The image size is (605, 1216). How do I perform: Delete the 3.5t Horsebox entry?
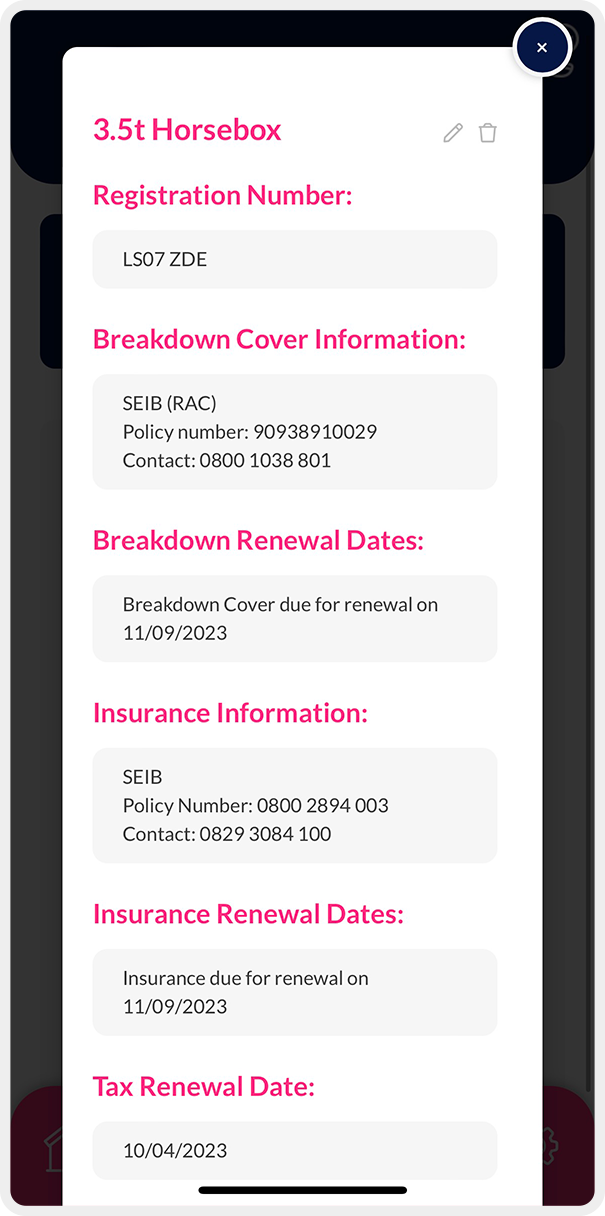click(487, 133)
